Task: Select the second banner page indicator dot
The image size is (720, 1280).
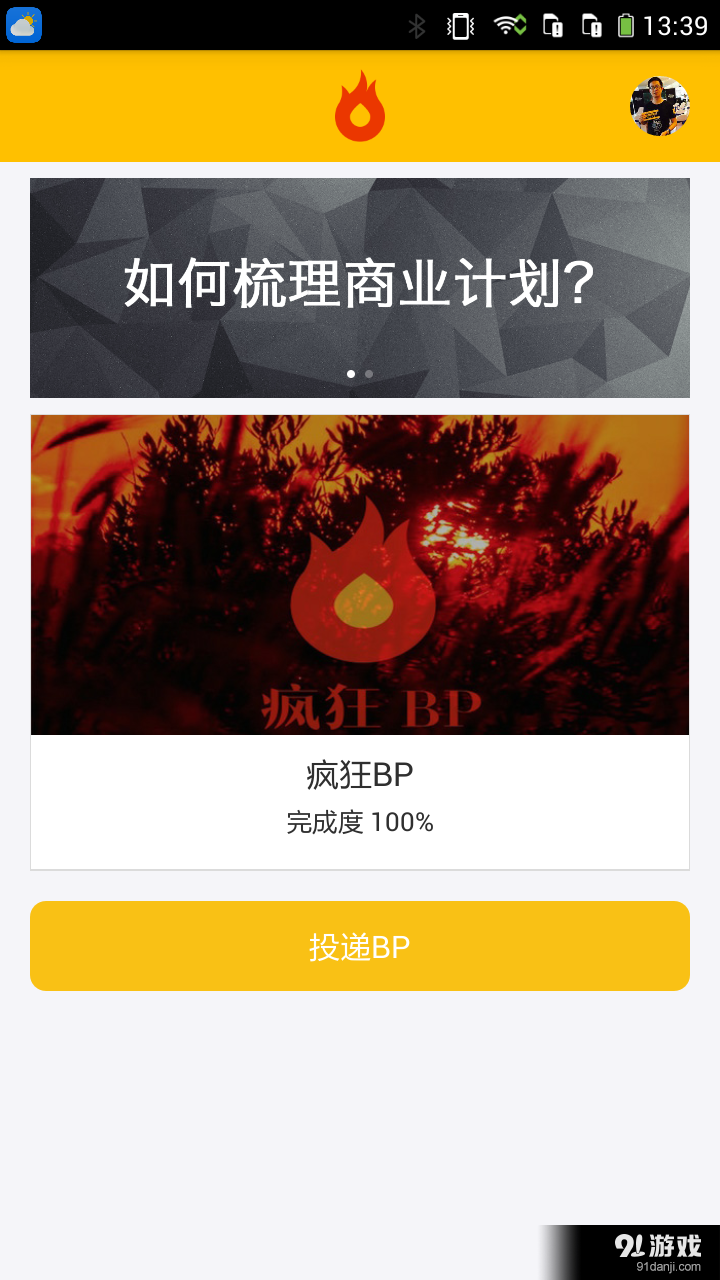Action: (x=369, y=374)
